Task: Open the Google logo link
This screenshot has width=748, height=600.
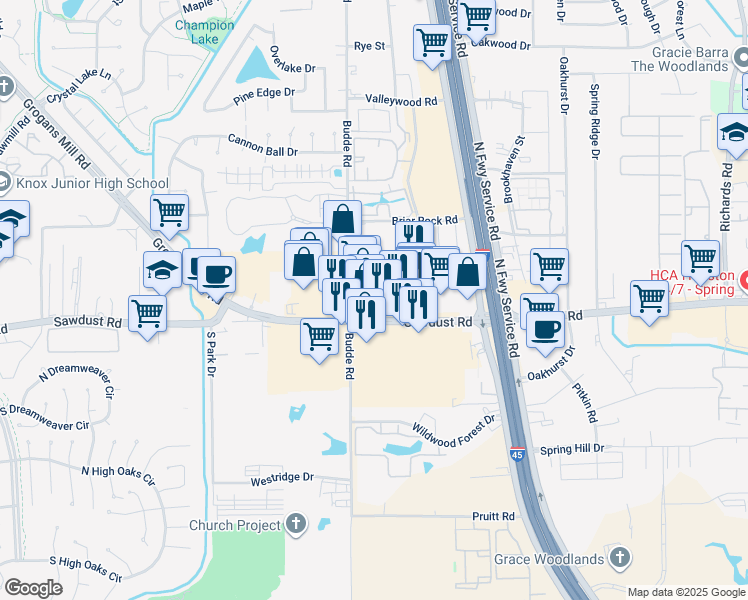Action: click(33, 588)
